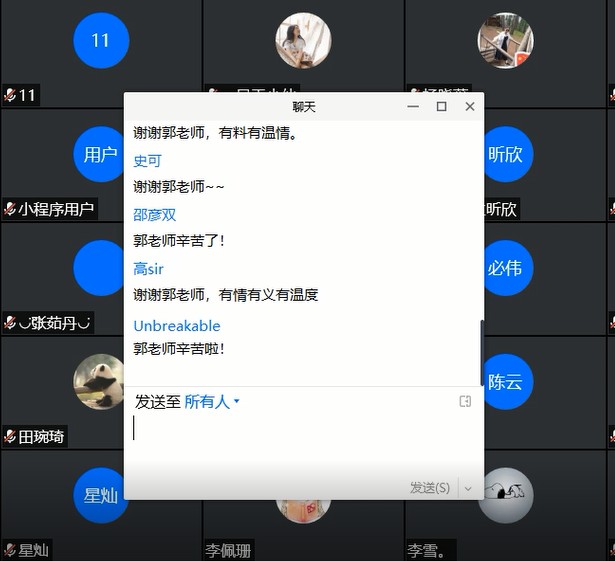Select participant tile 田琬琦
The image size is (615, 561).
pyautogui.click(x=100, y=381)
